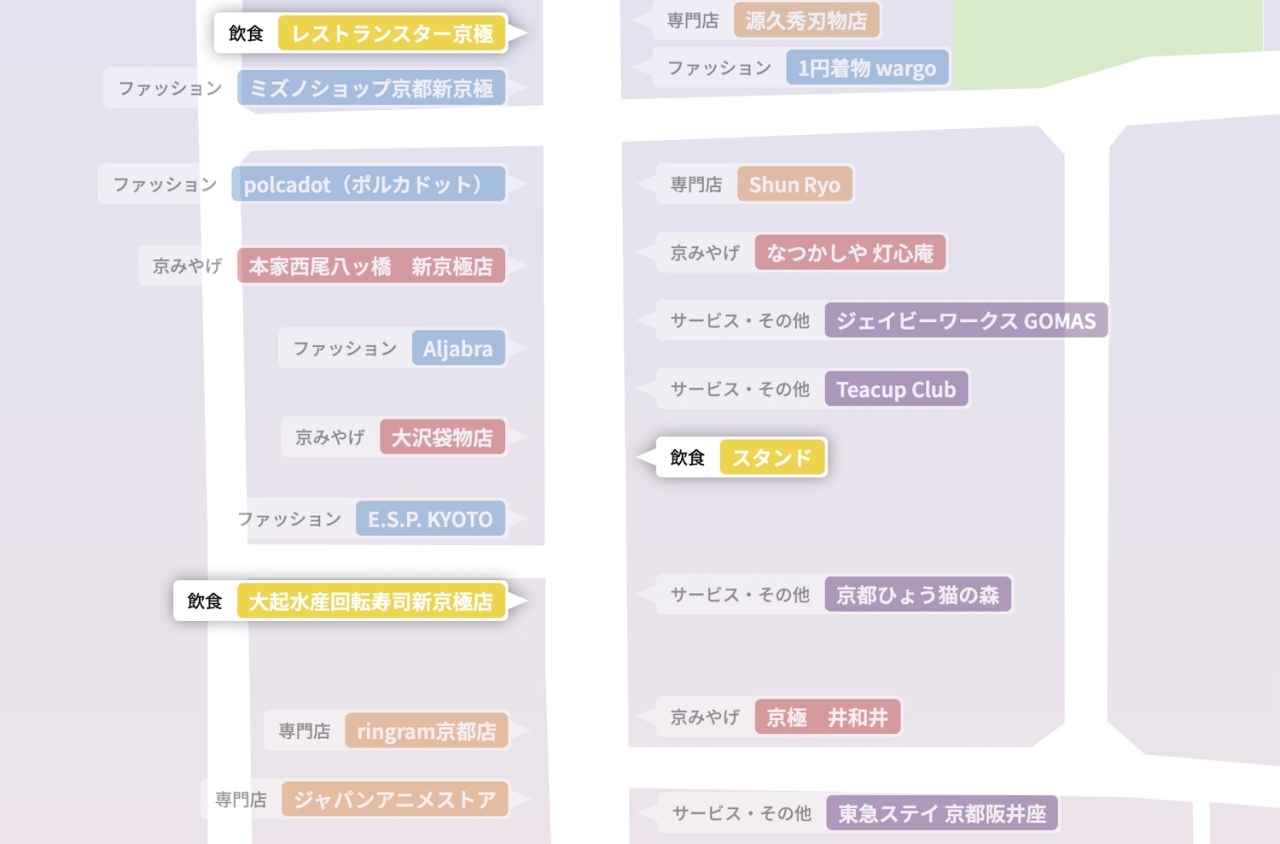Select the Aljabra fashion shop

(458, 349)
